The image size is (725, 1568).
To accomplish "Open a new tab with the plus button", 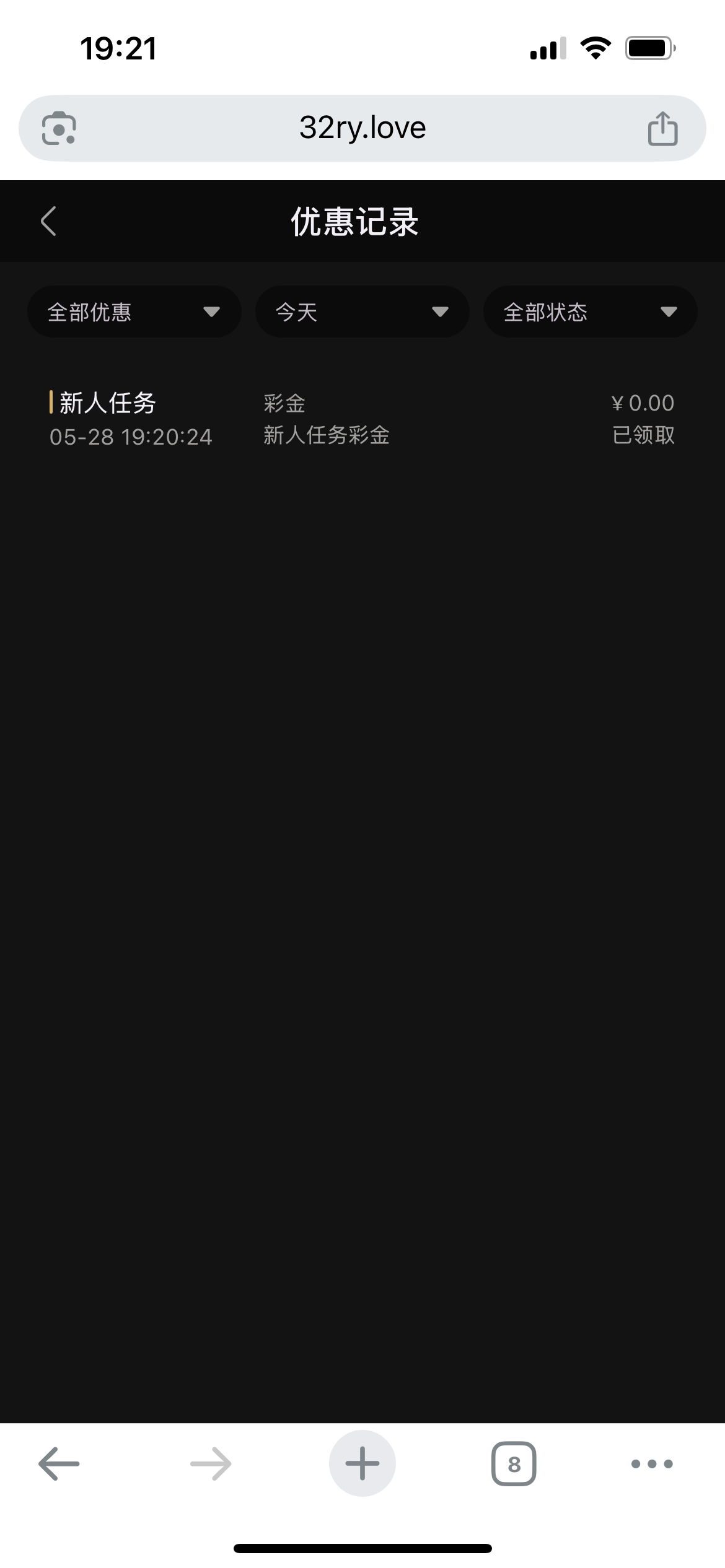I will point(362,1464).
